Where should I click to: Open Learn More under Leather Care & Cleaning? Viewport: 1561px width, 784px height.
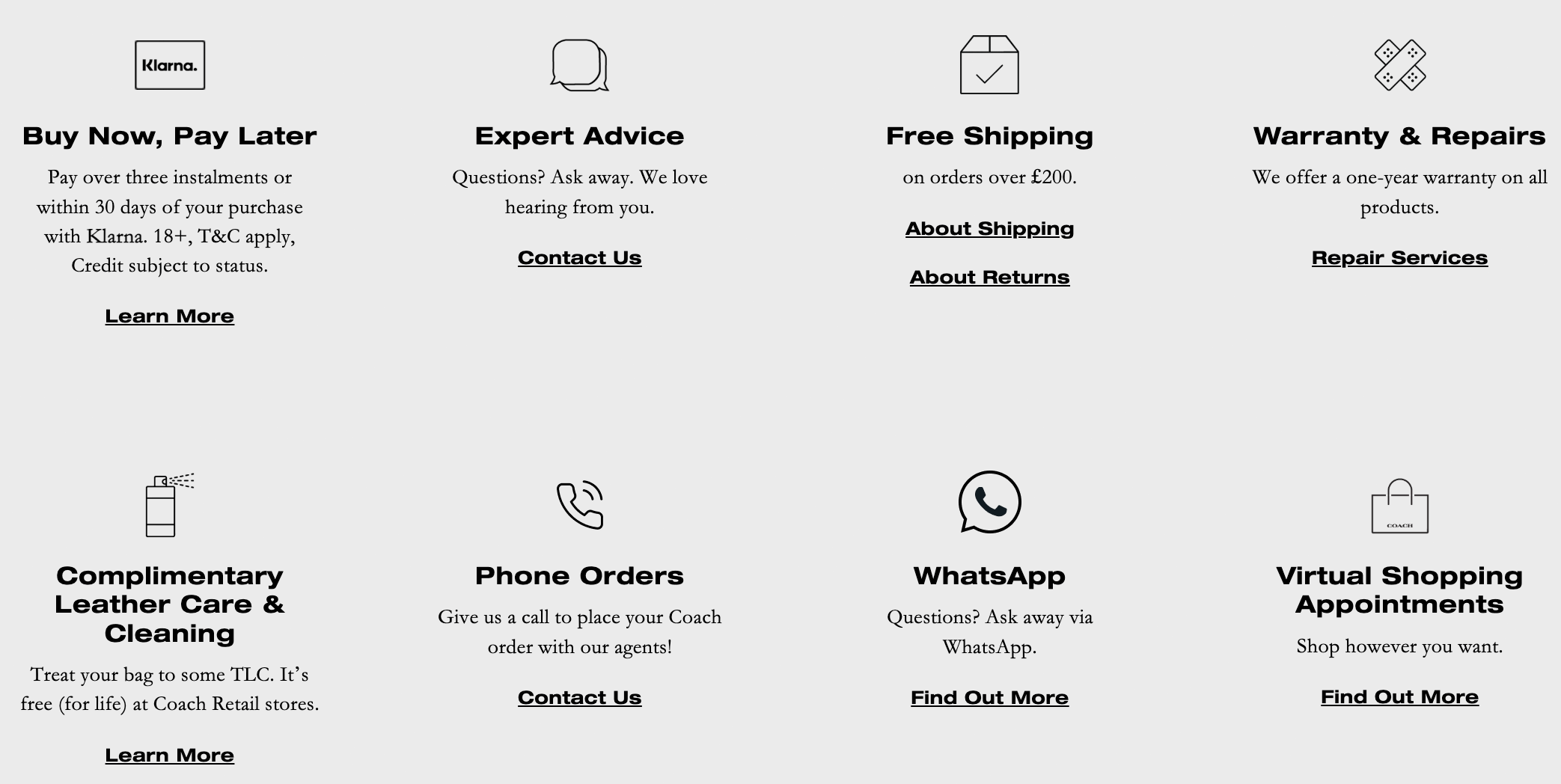(169, 756)
